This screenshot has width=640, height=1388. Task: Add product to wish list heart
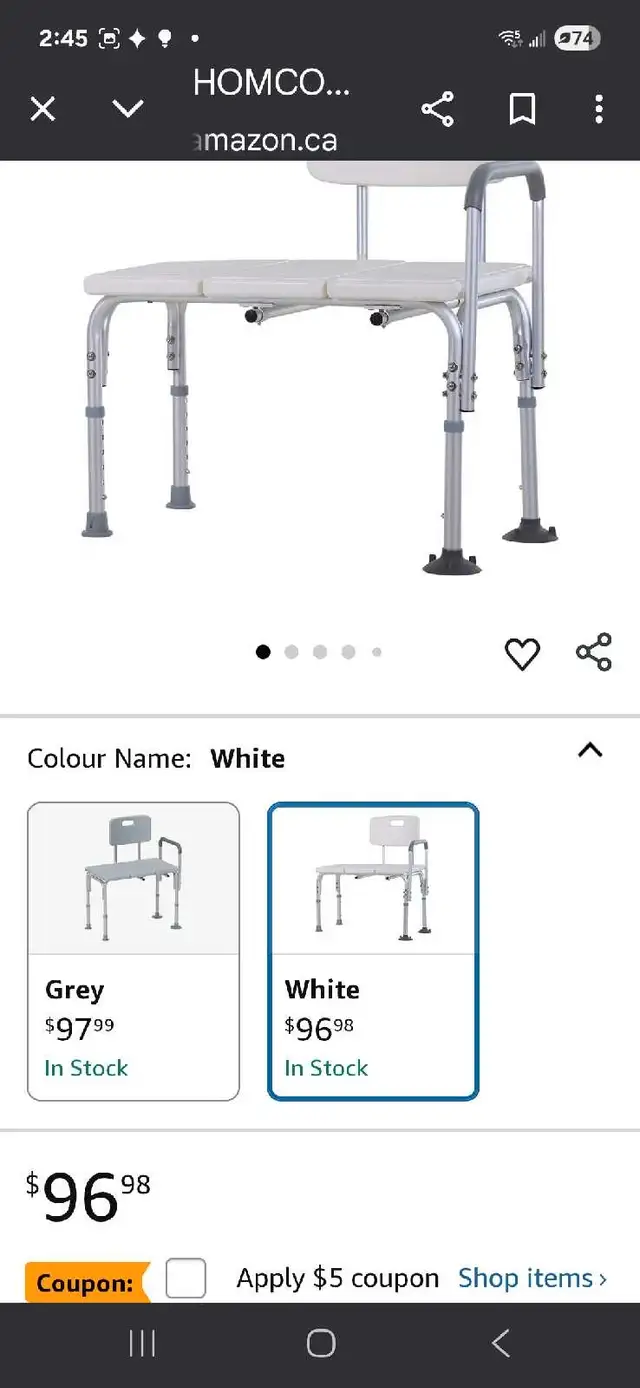522,654
